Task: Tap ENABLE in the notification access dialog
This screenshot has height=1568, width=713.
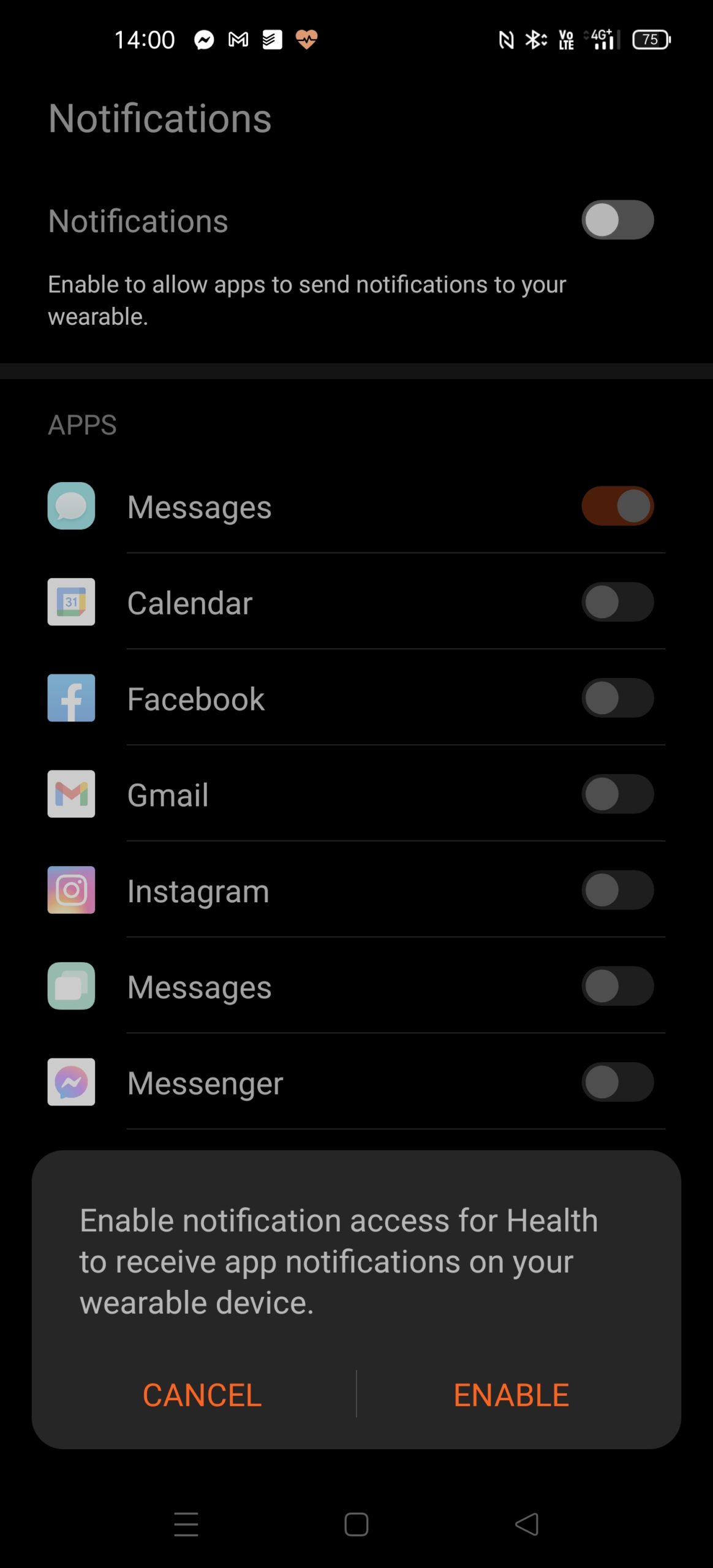Action: 511,1395
